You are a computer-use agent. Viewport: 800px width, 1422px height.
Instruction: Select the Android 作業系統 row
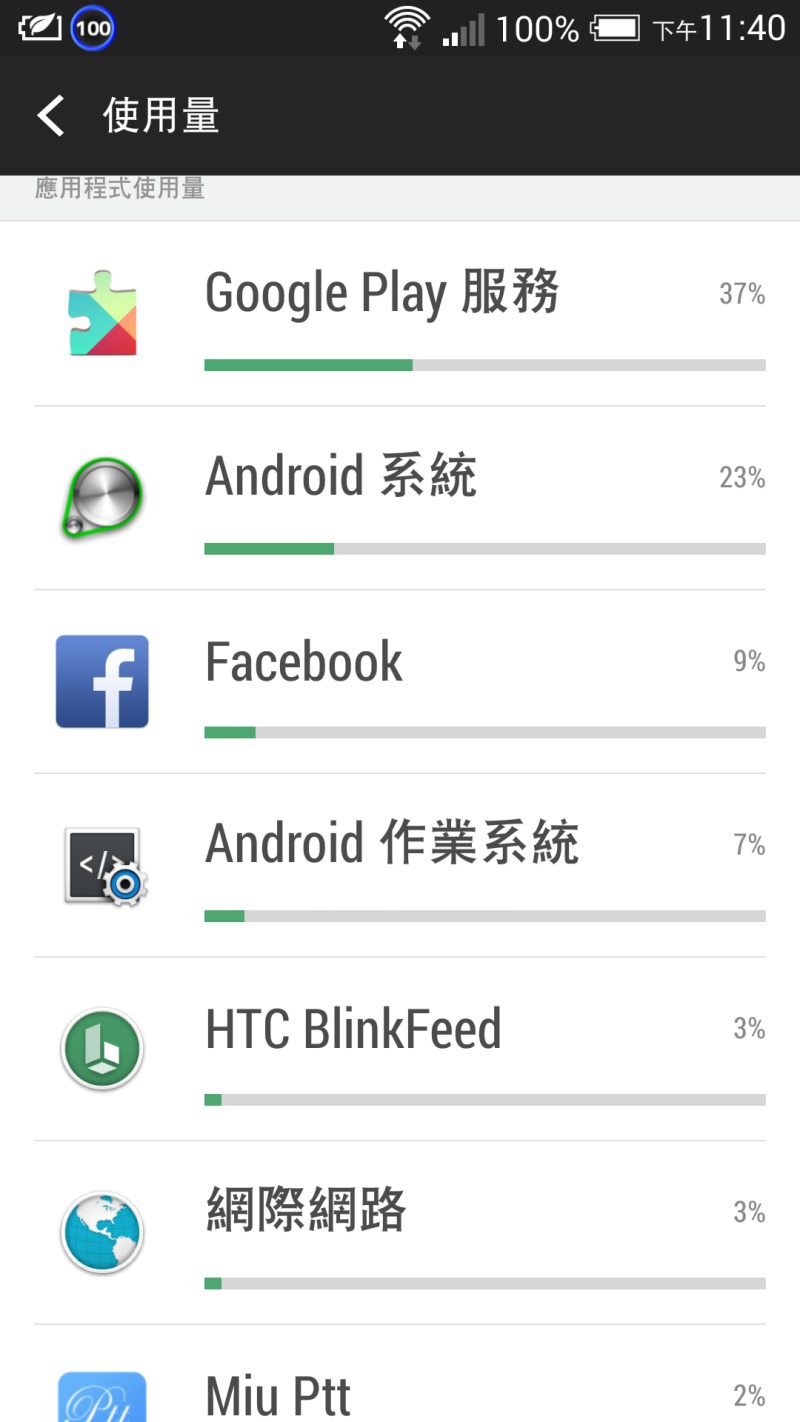pos(400,865)
